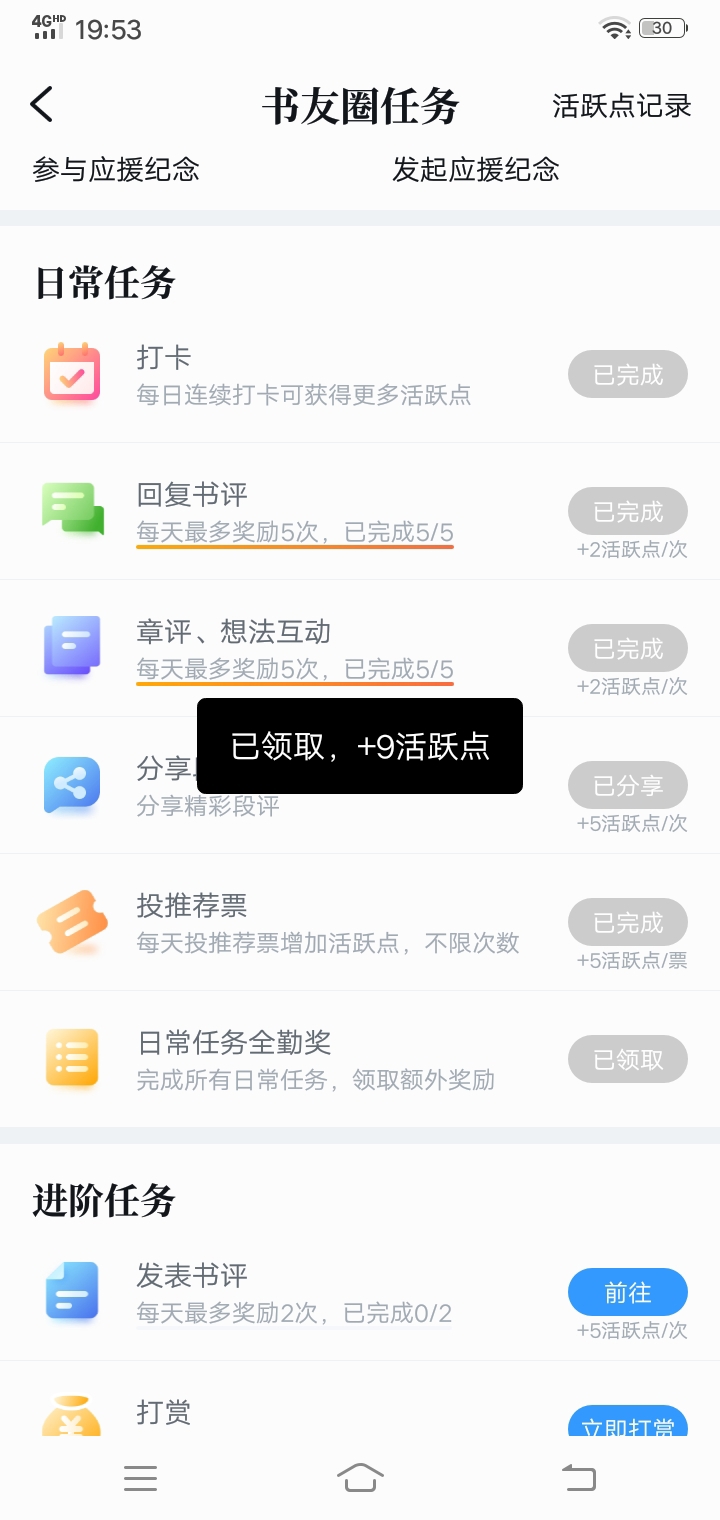The width and height of the screenshot is (720, 1520).
Task: Open the 投推荐票 task row
Action: coord(360,922)
